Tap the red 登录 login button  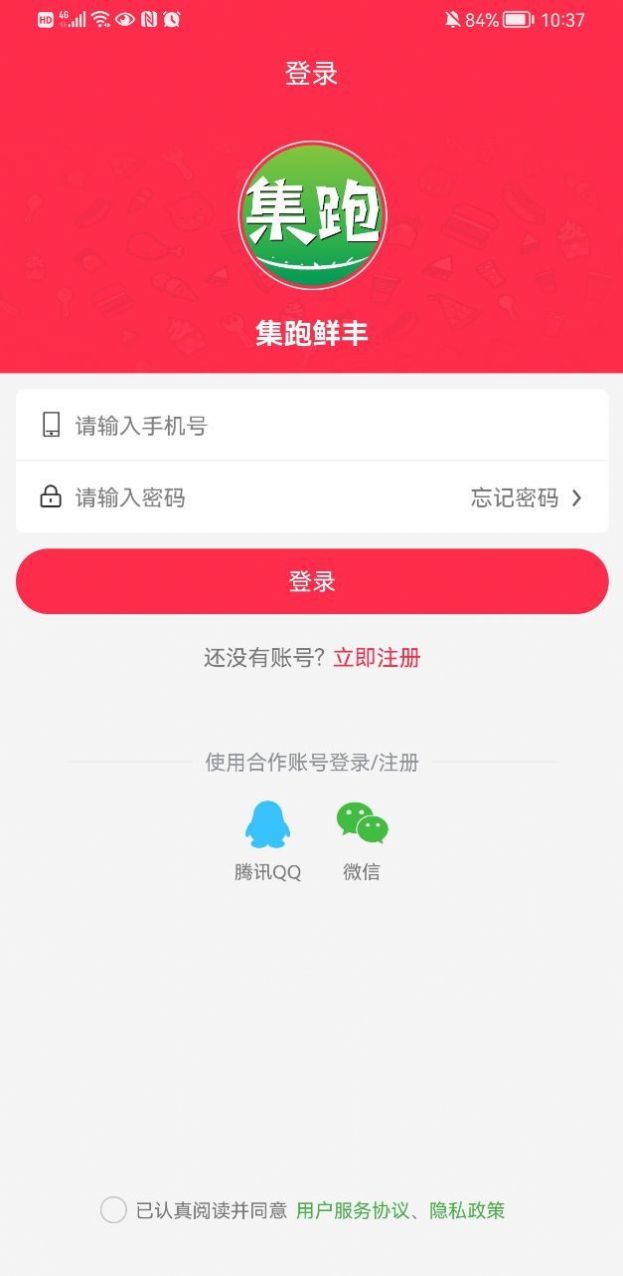pos(312,581)
